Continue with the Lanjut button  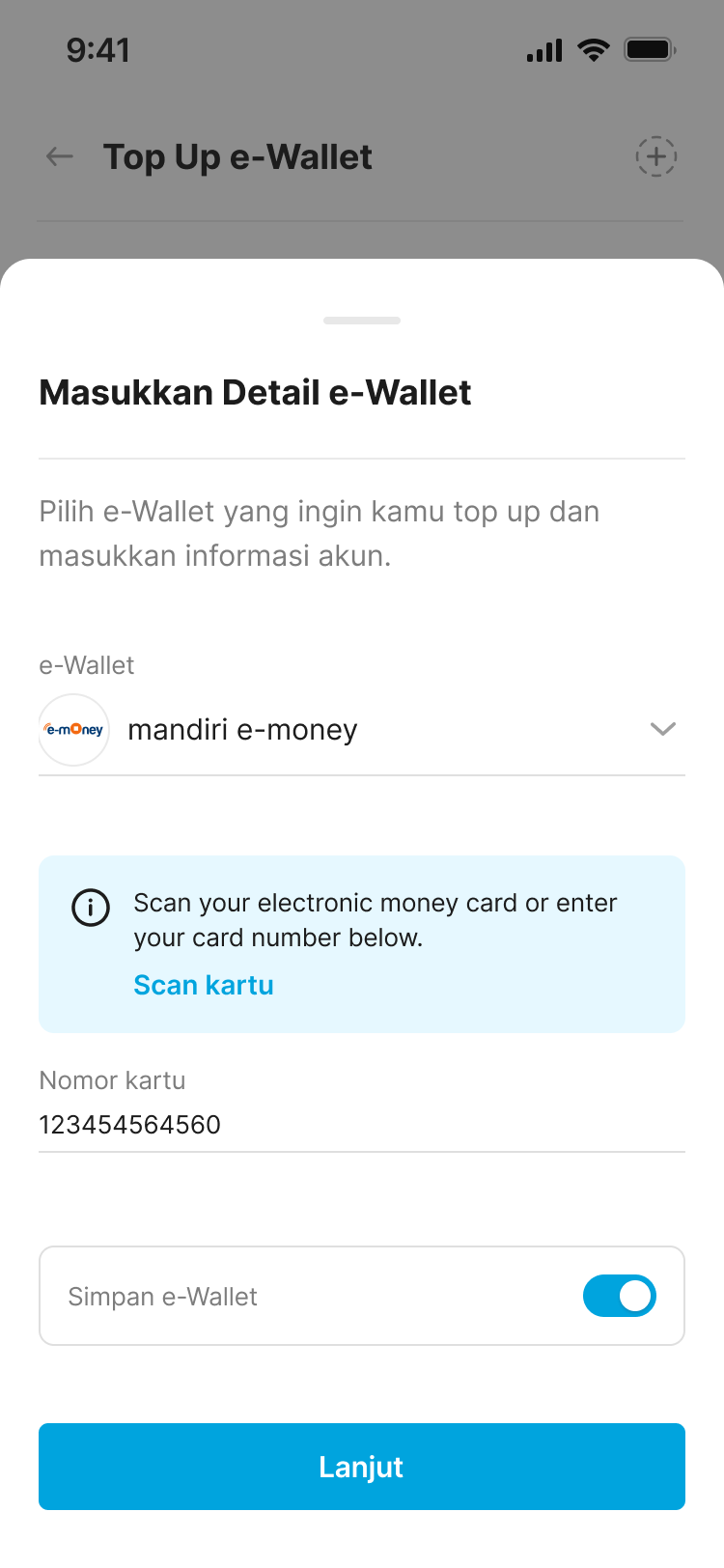pos(361,1467)
